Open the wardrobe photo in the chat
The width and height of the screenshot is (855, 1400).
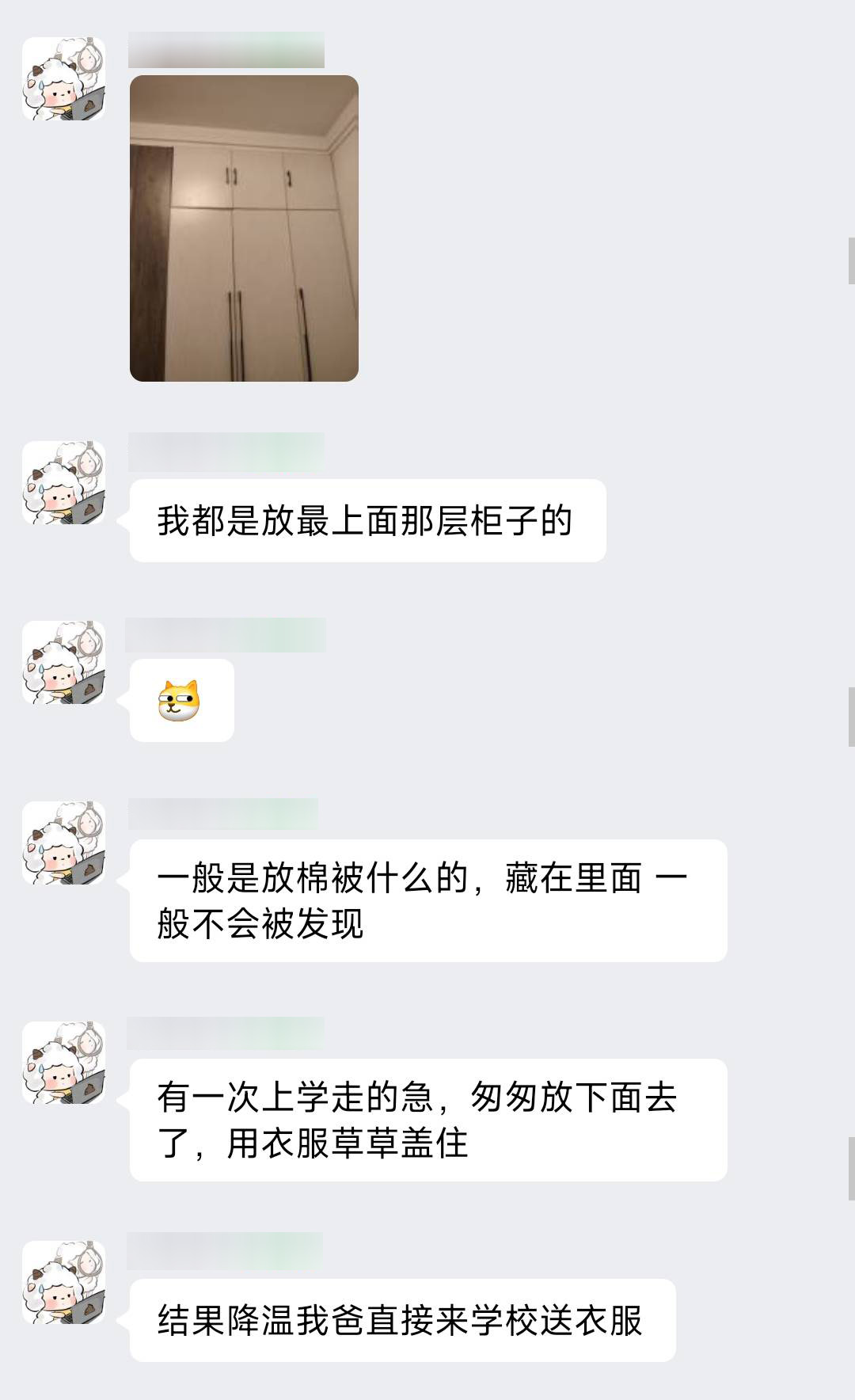pos(244,228)
